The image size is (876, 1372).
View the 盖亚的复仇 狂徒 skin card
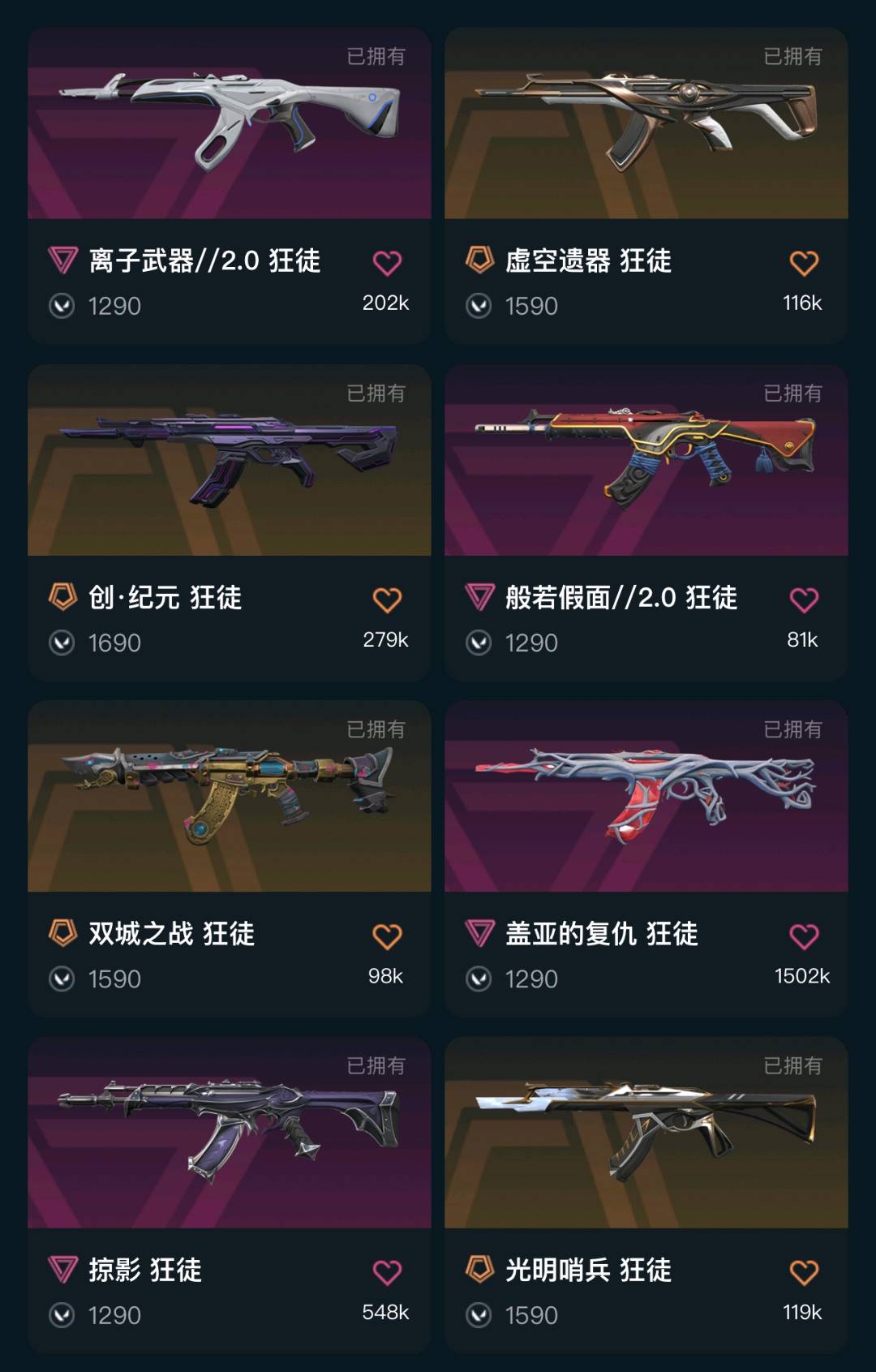(x=646, y=797)
